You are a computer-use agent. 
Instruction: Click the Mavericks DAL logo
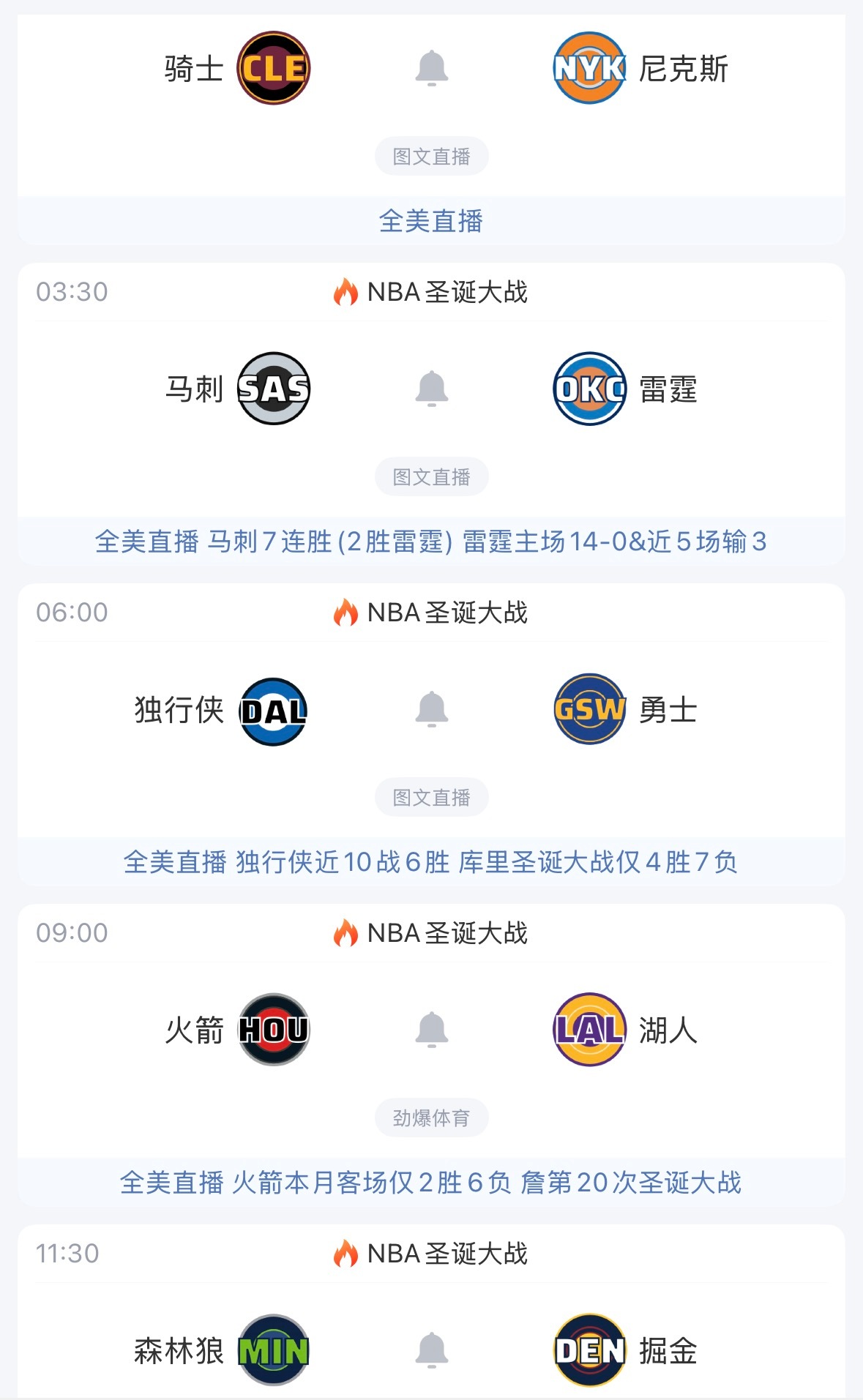274,708
